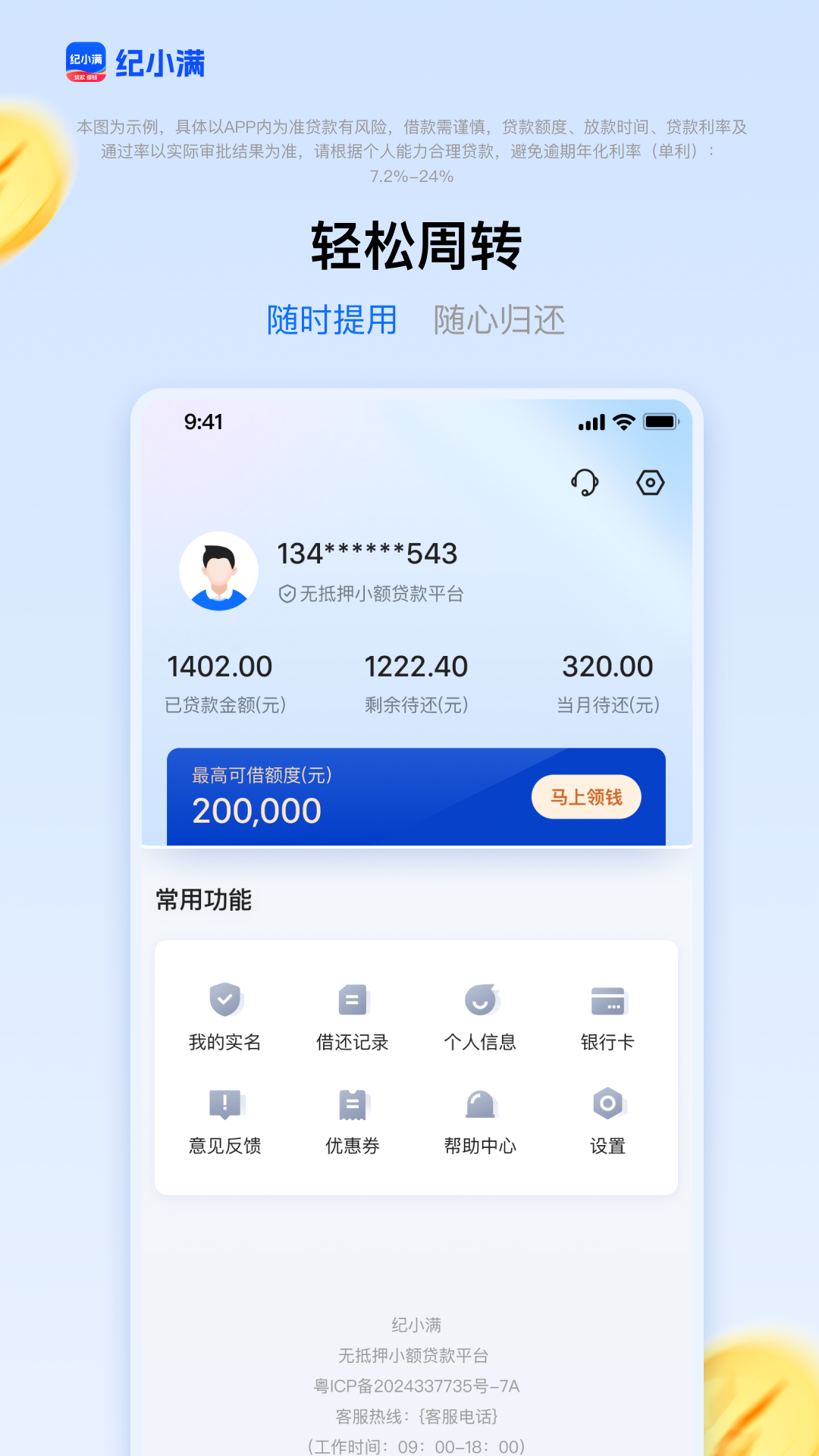Select the 随心归还 tab

tap(498, 321)
